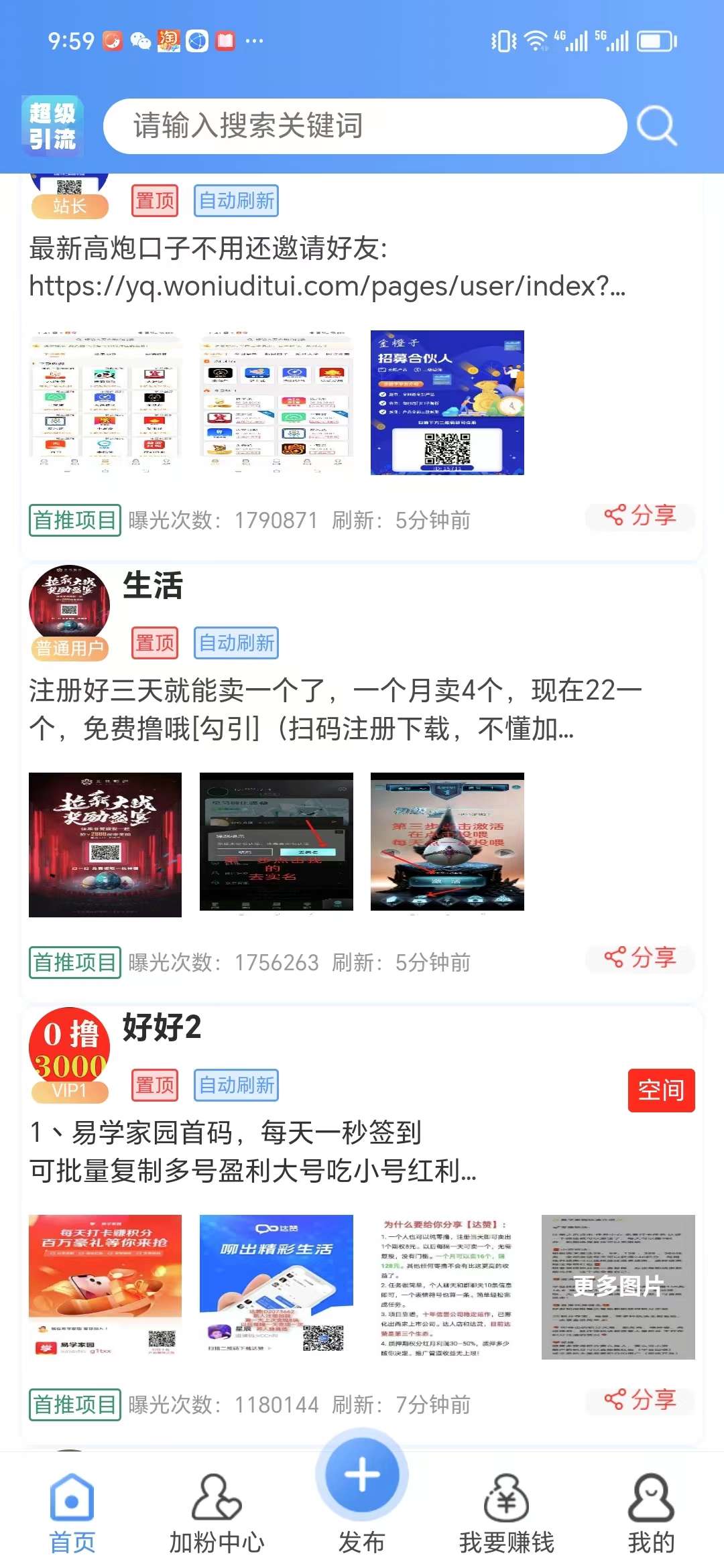
Task: View 更多图片 in 好好2's post
Action: (x=618, y=1287)
